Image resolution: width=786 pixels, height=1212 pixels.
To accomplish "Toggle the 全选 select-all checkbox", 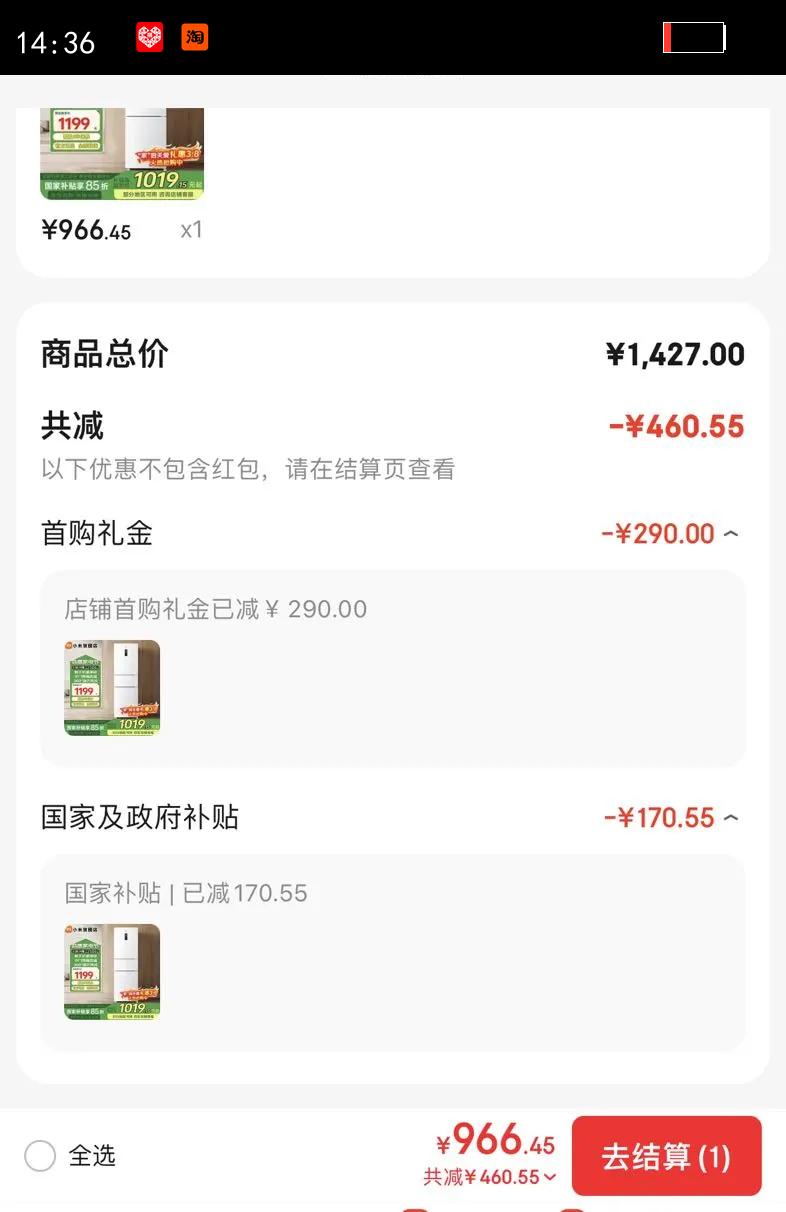I will [40, 1156].
